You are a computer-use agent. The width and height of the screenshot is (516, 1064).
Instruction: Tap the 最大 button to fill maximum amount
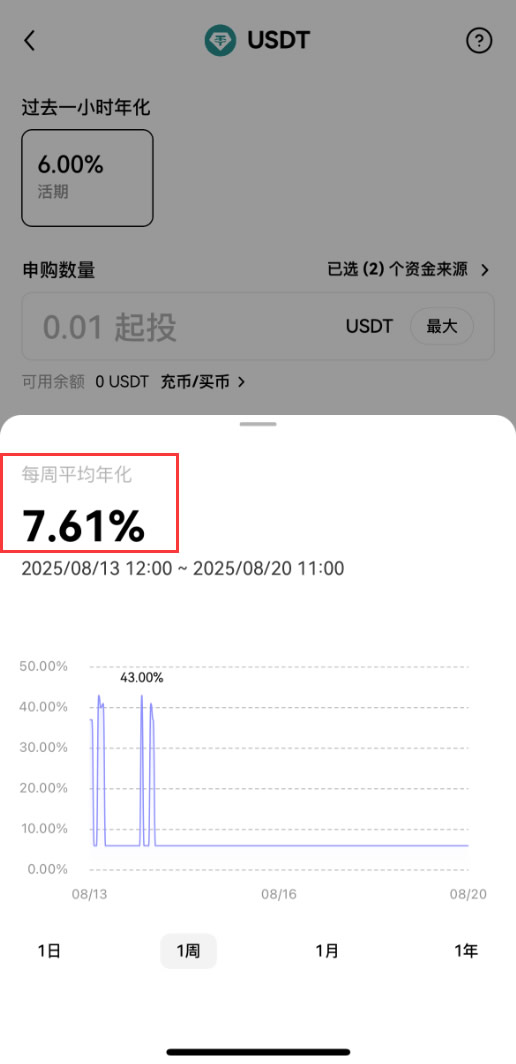442,326
